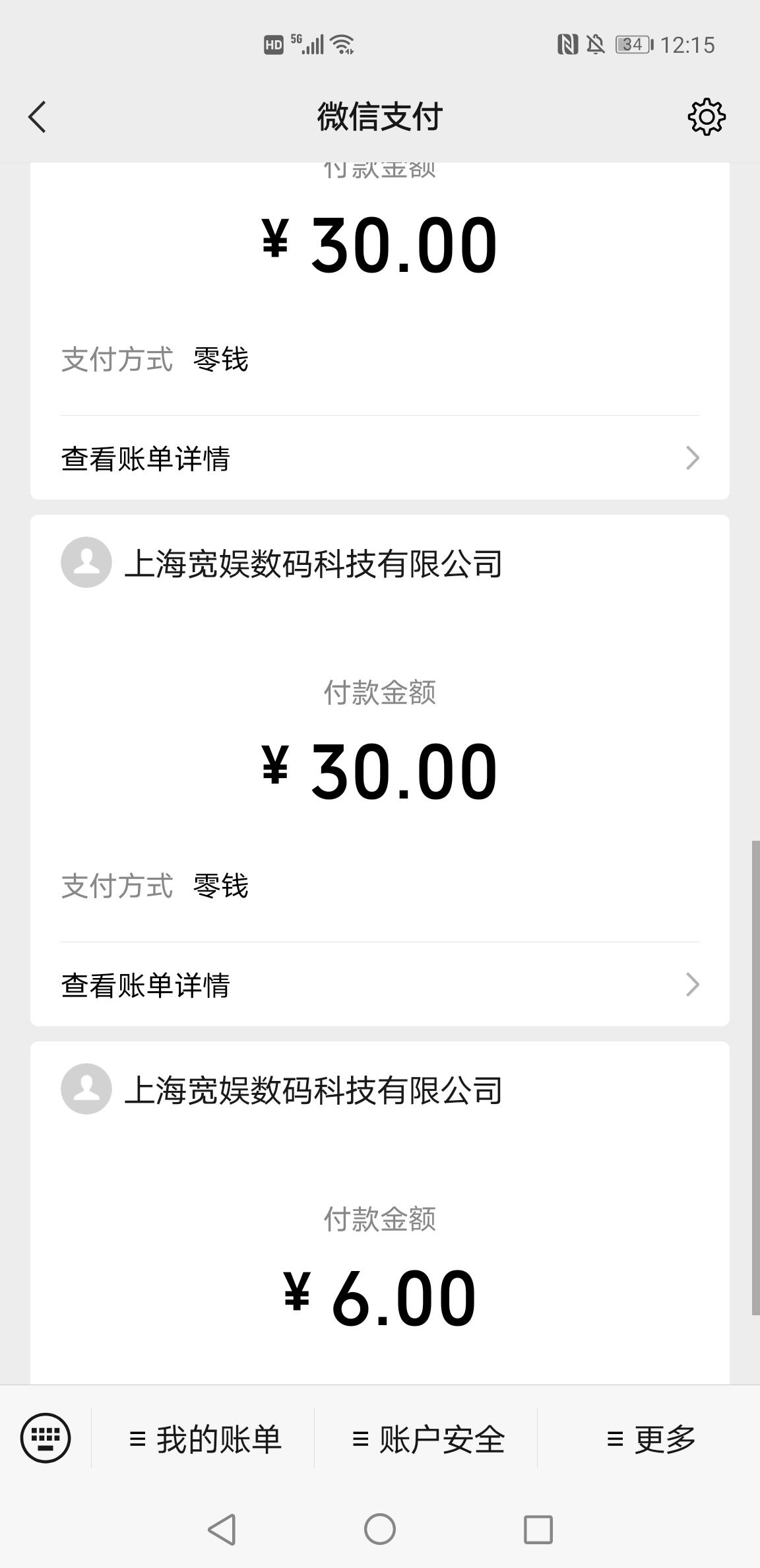Tap the system home button
Image resolution: width=760 pixels, height=1568 pixels.
click(x=379, y=1529)
